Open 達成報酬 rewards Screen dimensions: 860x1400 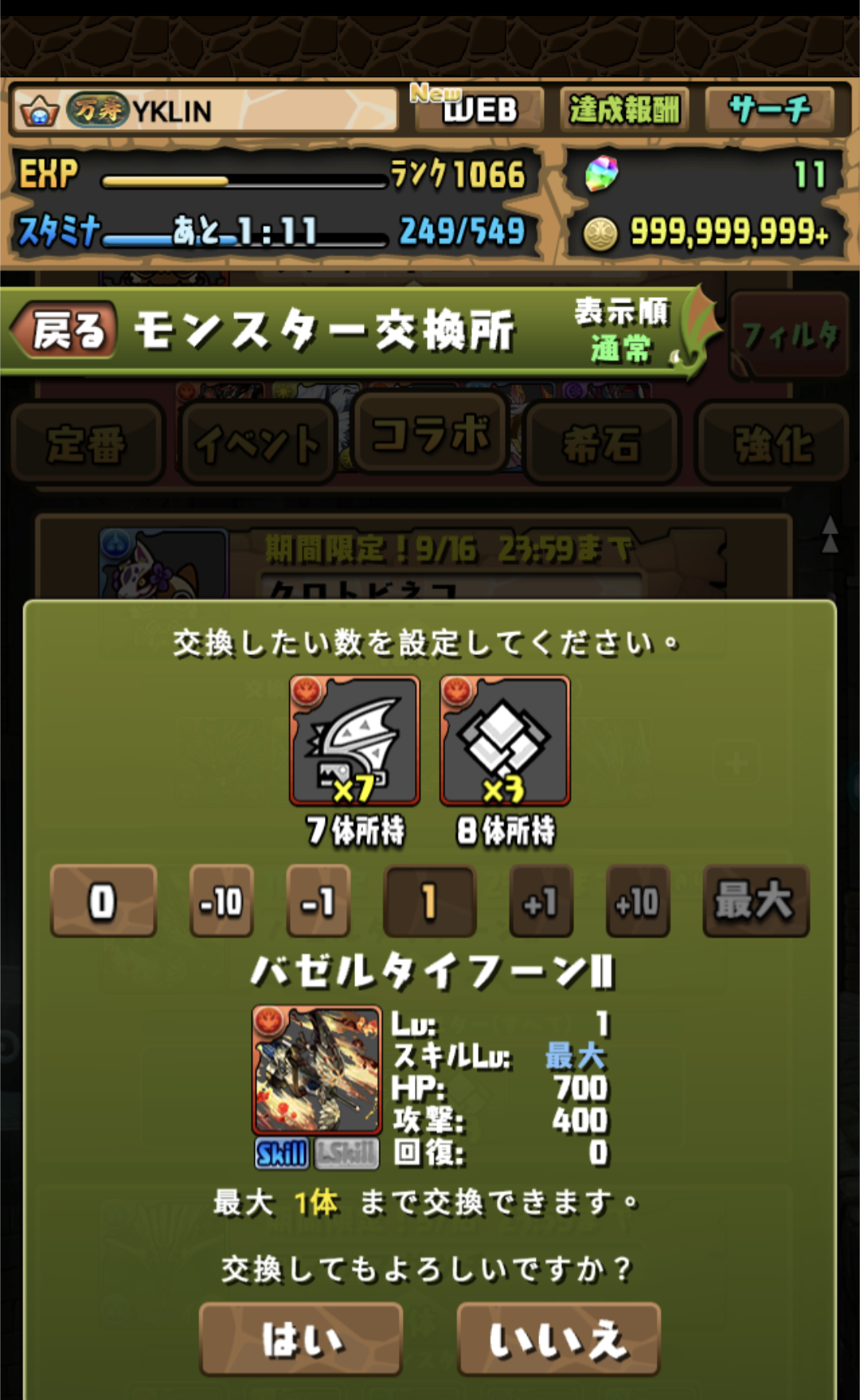623,109
